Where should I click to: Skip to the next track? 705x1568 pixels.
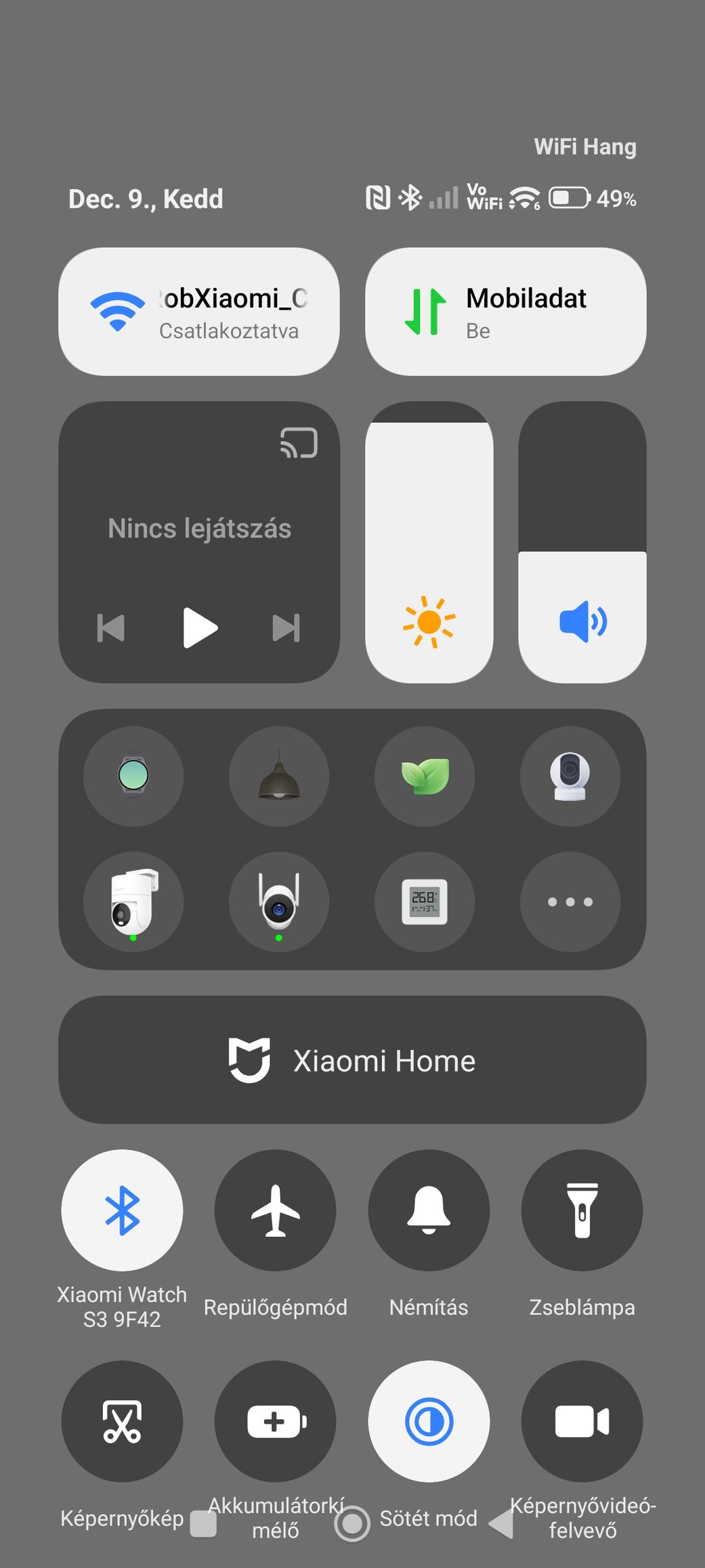[286, 628]
